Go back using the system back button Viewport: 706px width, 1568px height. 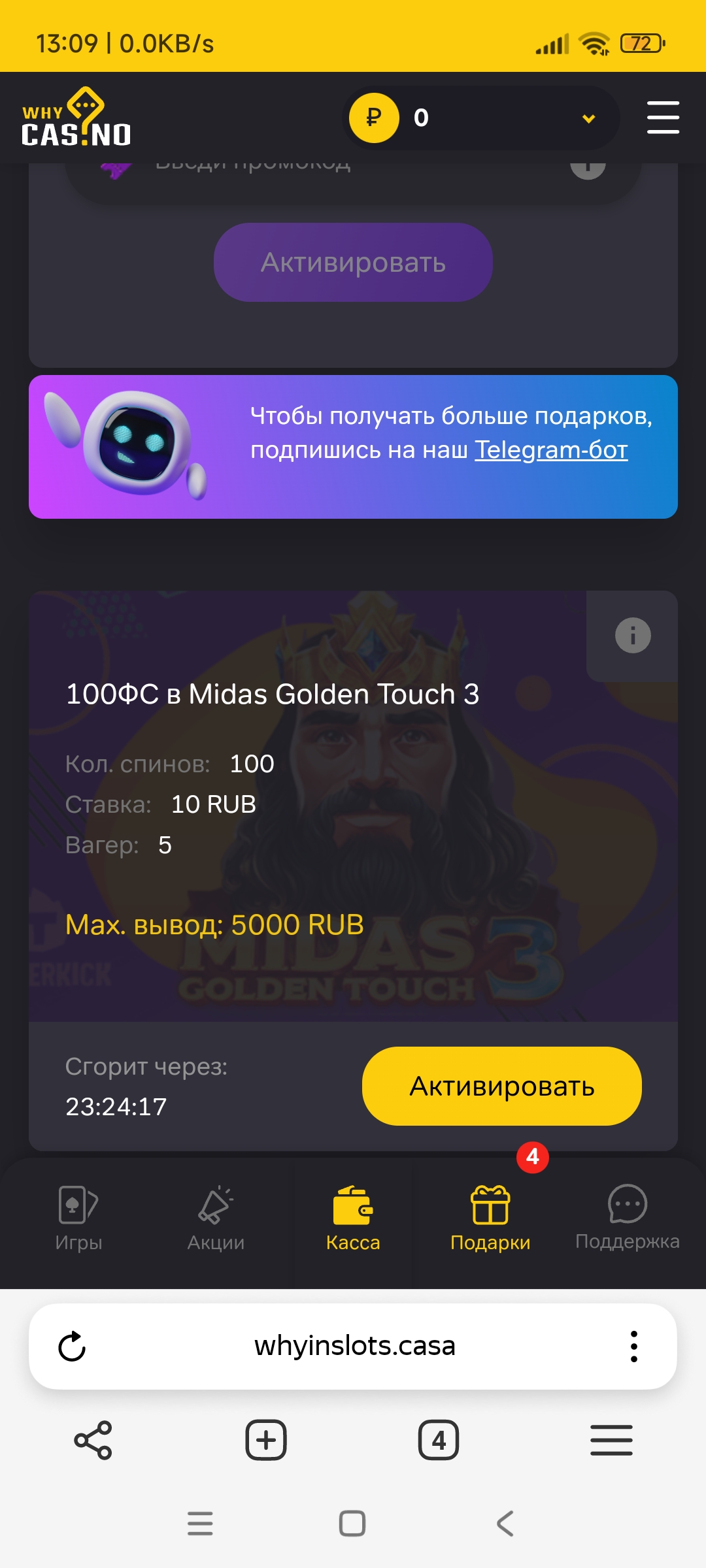(505, 1524)
